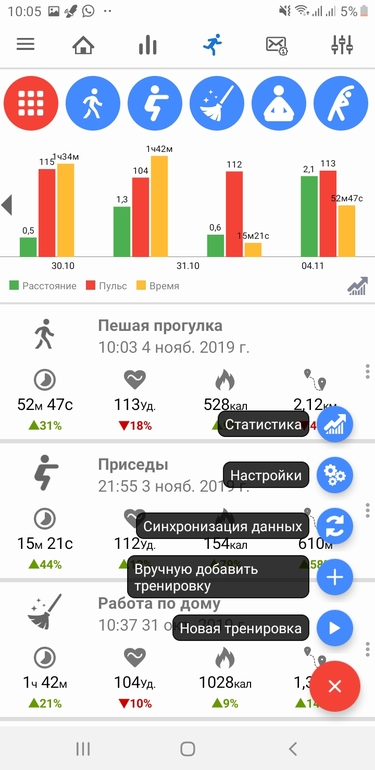The width and height of the screenshot is (375, 770).
Task: Filter workouts by walking
Action: click(x=93, y=103)
